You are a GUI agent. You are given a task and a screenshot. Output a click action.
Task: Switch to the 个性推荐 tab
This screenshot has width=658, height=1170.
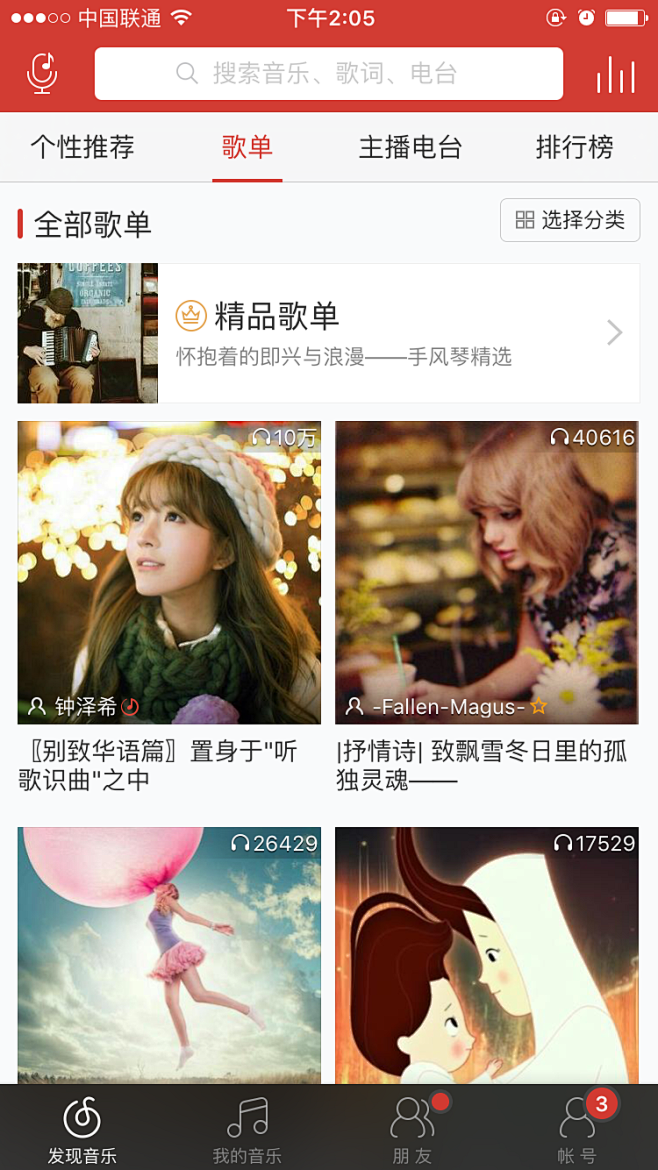(x=82, y=148)
